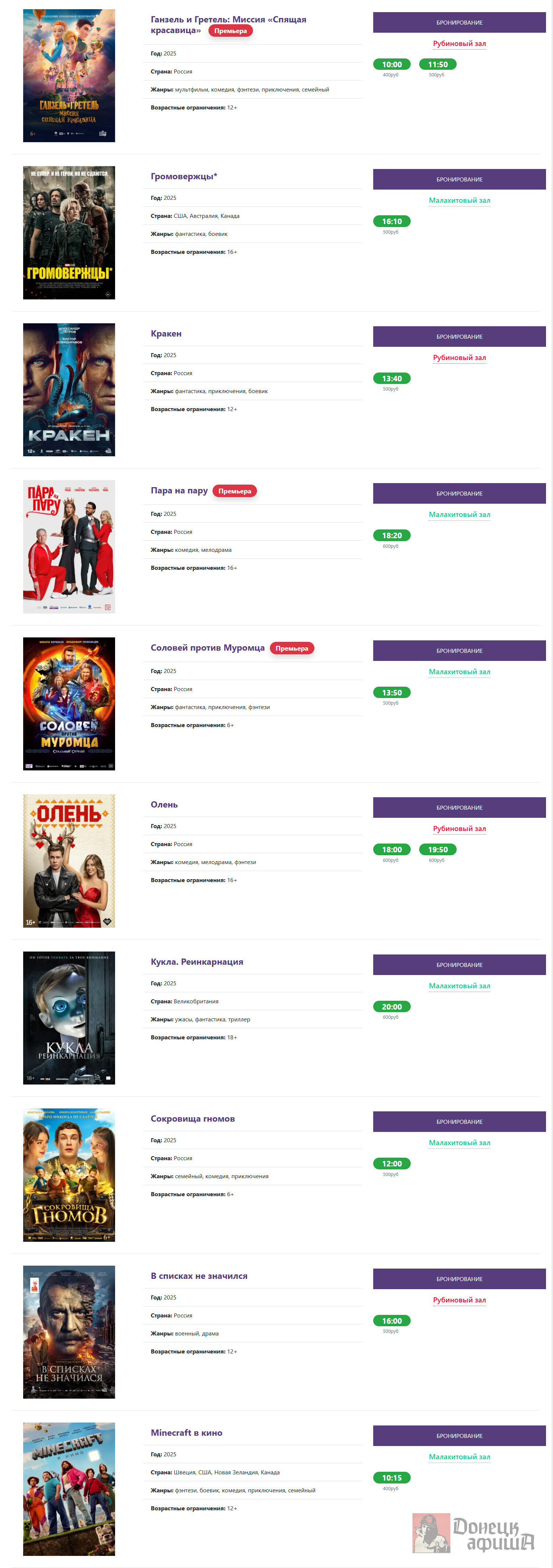Pick the 10:15 session of Minecraft в кино
Image resolution: width=553 pixels, height=1568 pixels.
(392, 1478)
